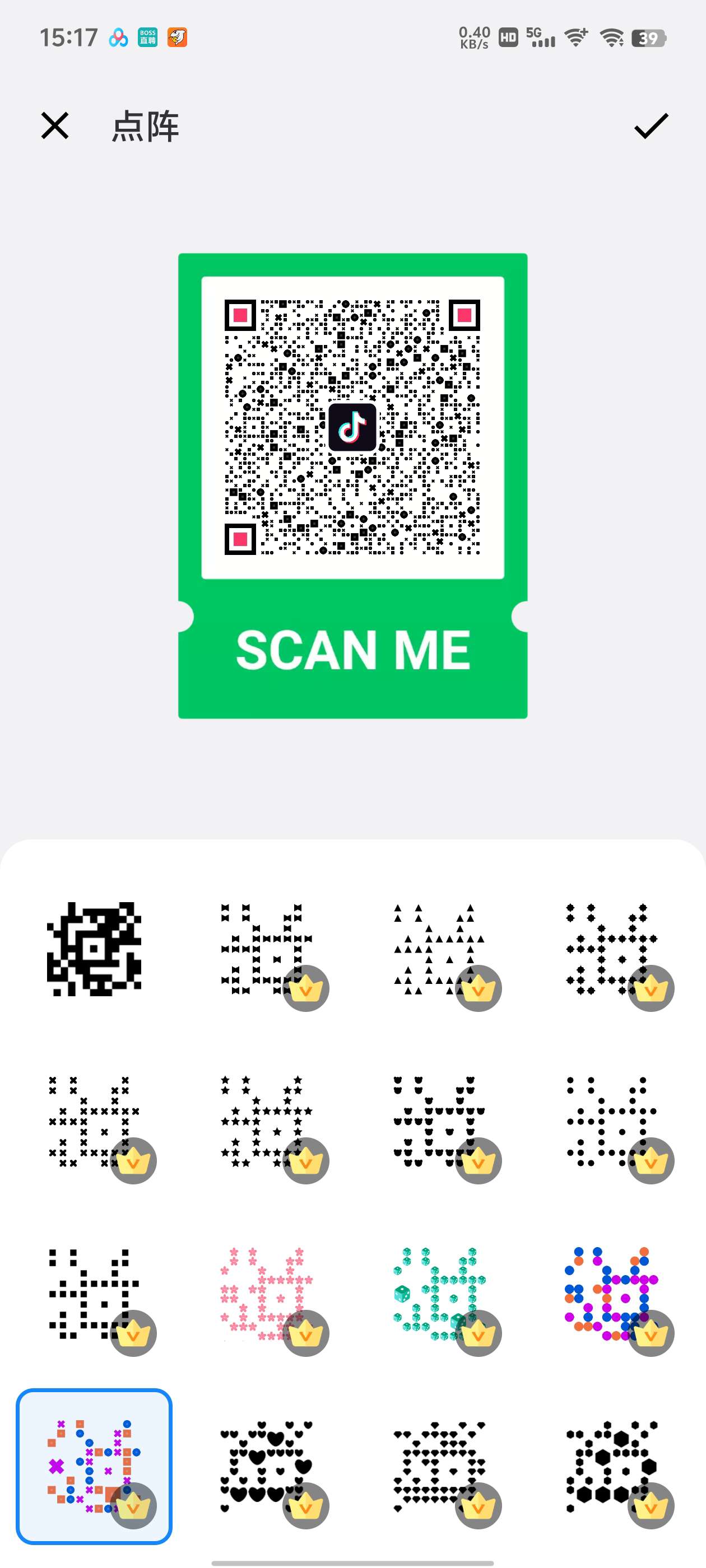Screen dimensions: 706x1568
Task: Choose the black hearts dot pattern
Action: pos(266,1466)
